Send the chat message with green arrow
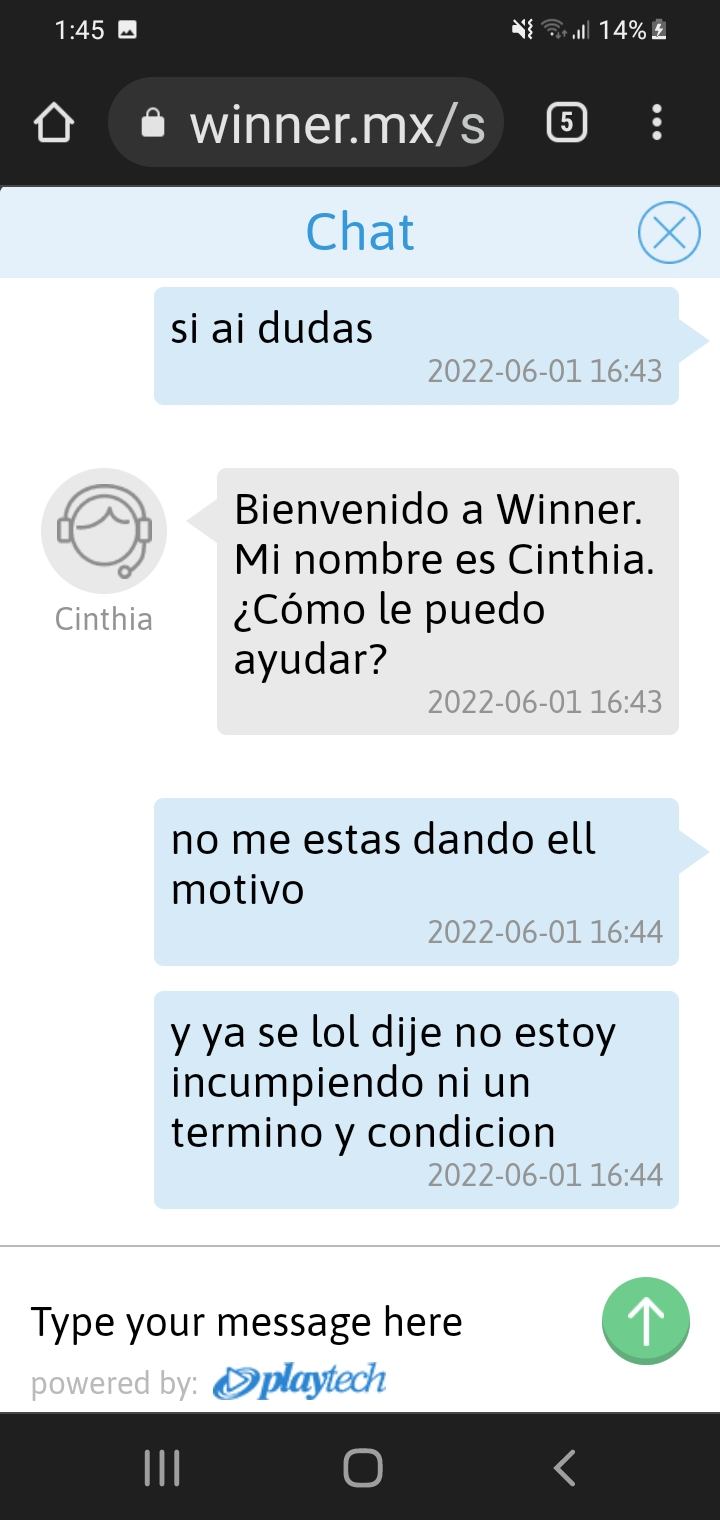Screen dimensions: 720x1520 [645, 1321]
